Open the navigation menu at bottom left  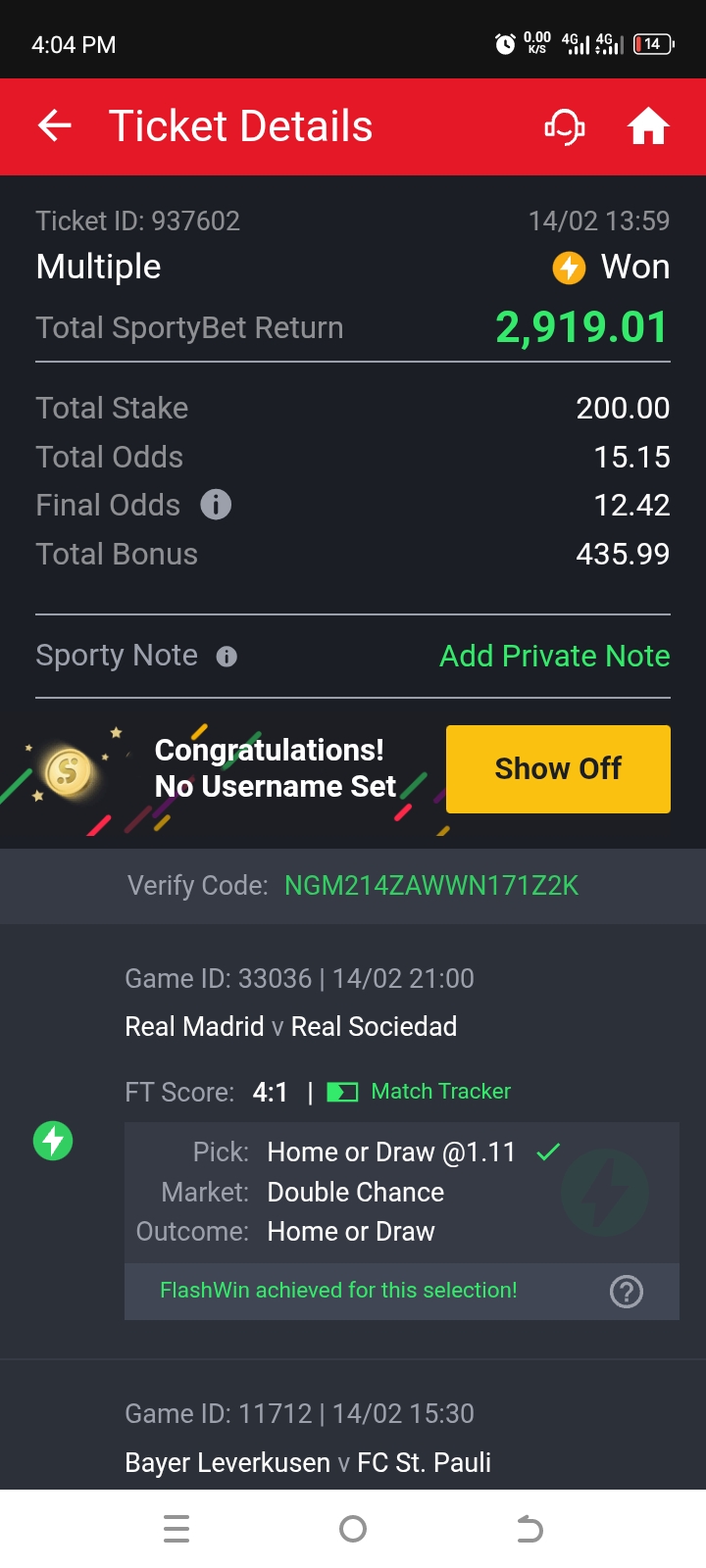pos(176,1528)
